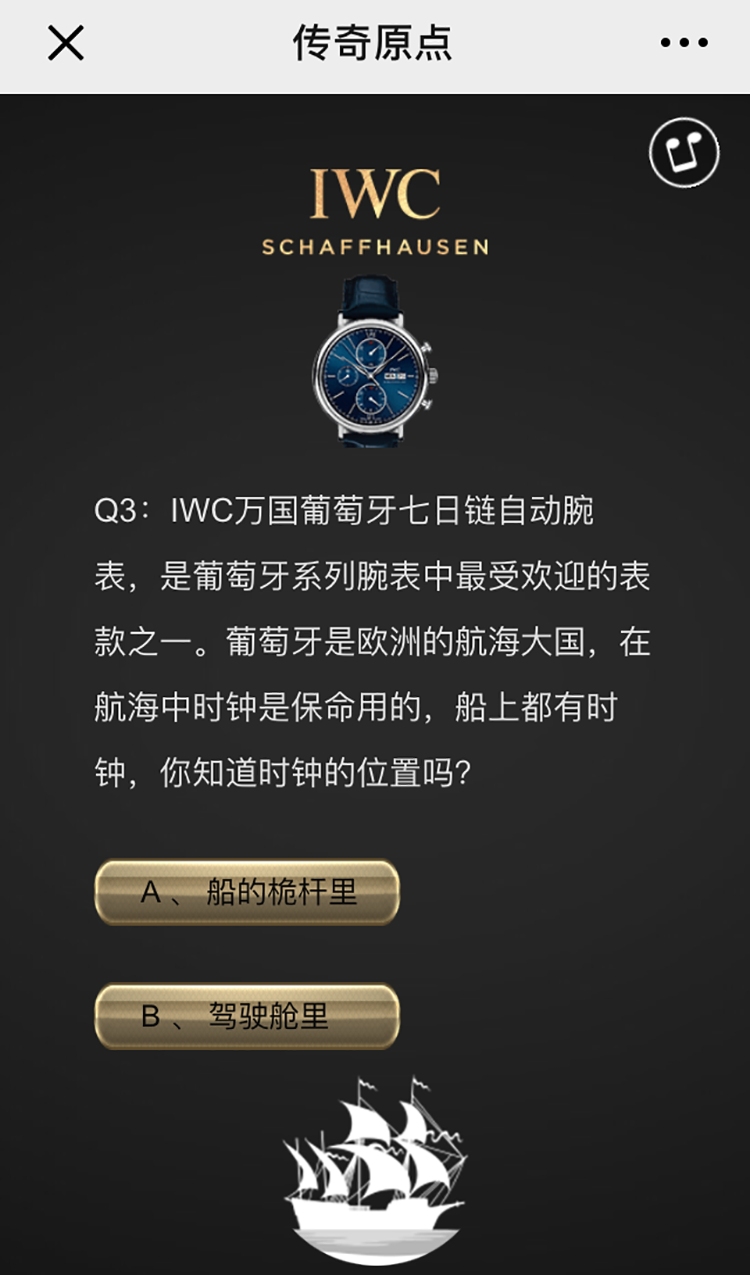Toggle the background music icon
The width and height of the screenshot is (750, 1275).
point(684,153)
